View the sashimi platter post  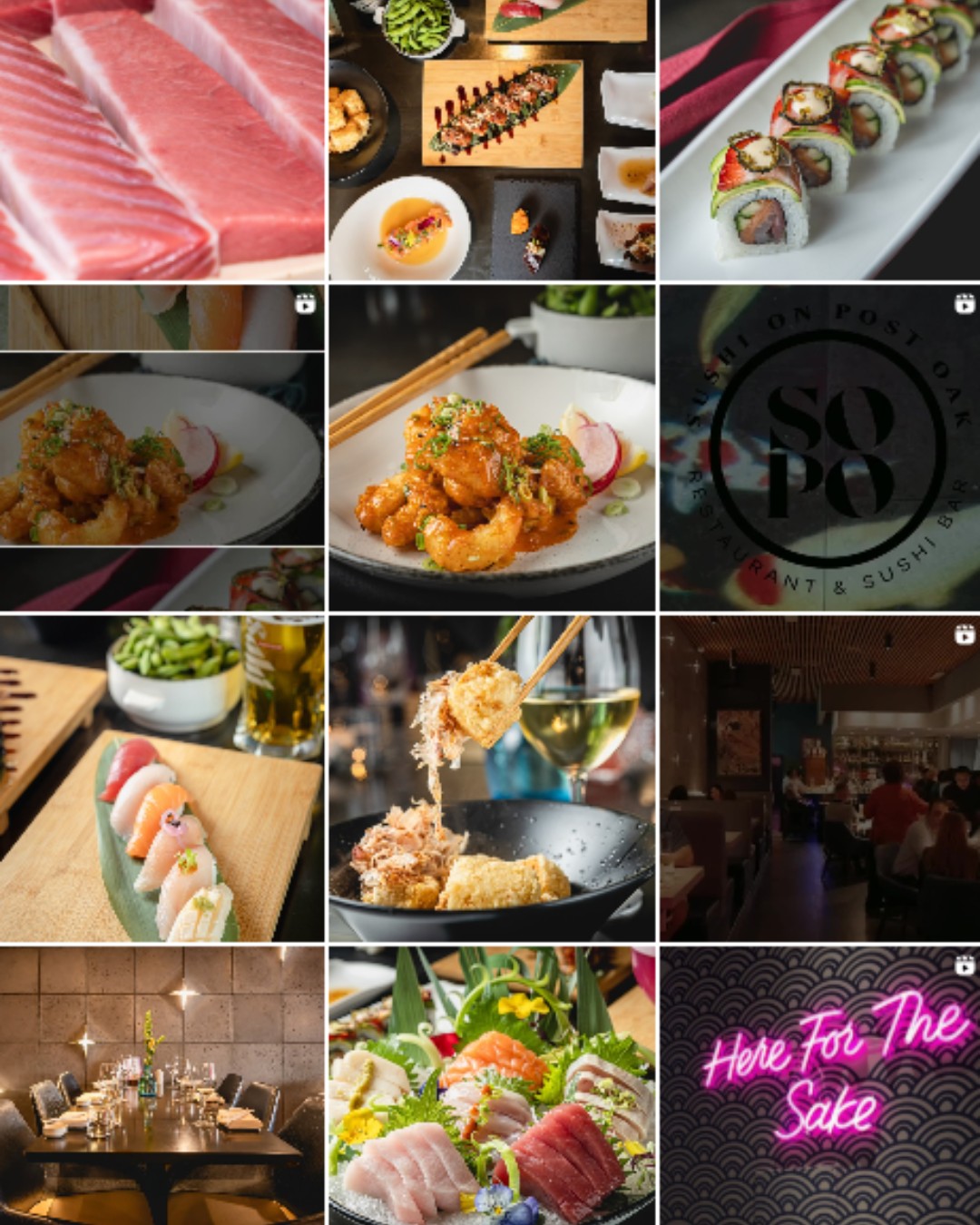tap(491, 1084)
